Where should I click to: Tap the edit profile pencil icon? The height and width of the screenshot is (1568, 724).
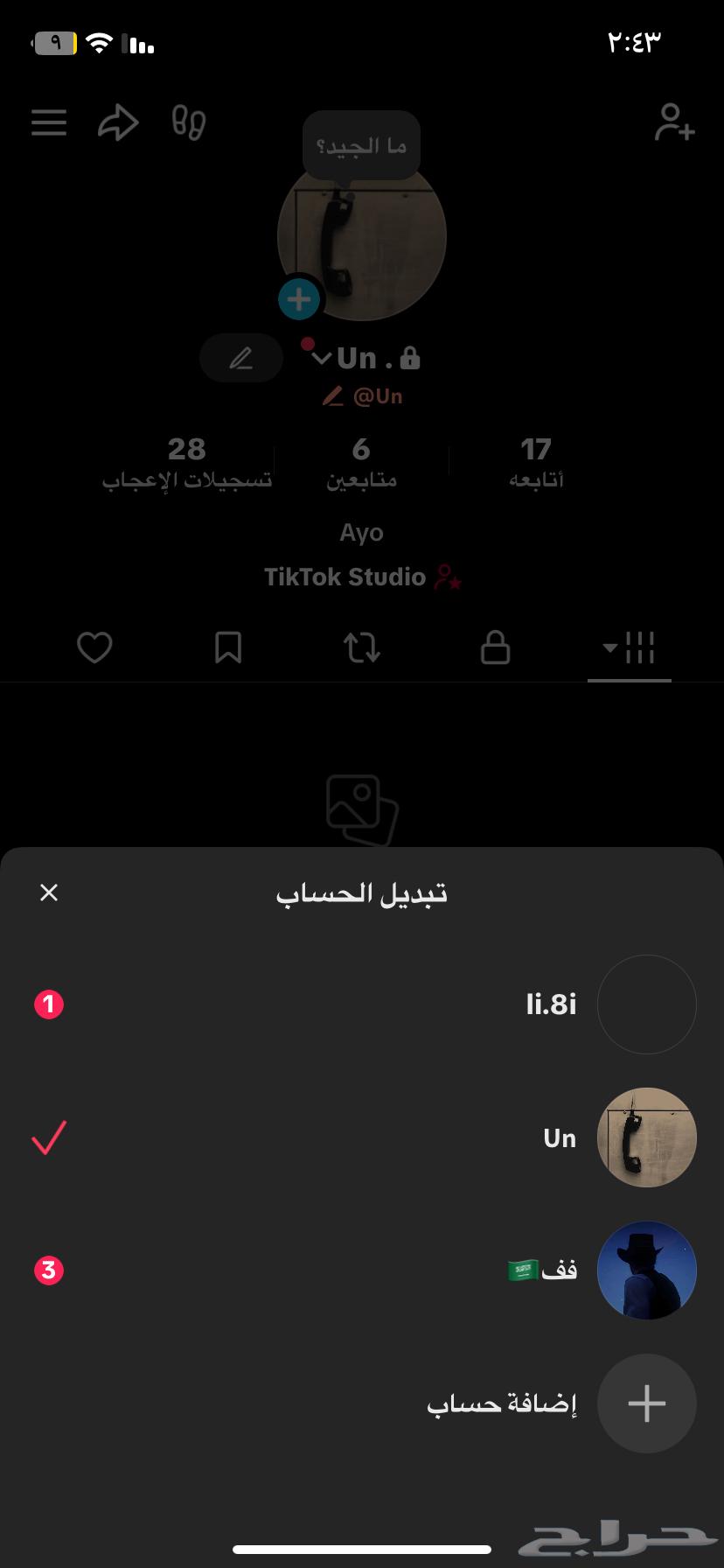tap(240, 358)
